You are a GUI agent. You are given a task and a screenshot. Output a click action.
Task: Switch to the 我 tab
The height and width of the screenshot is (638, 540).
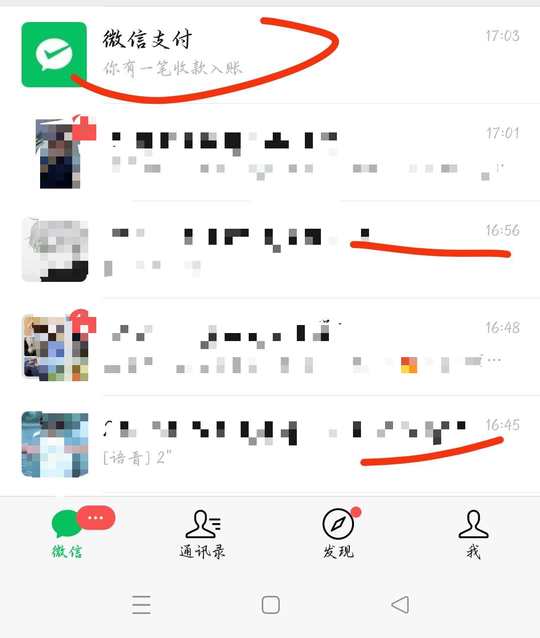[x=473, y=534]
